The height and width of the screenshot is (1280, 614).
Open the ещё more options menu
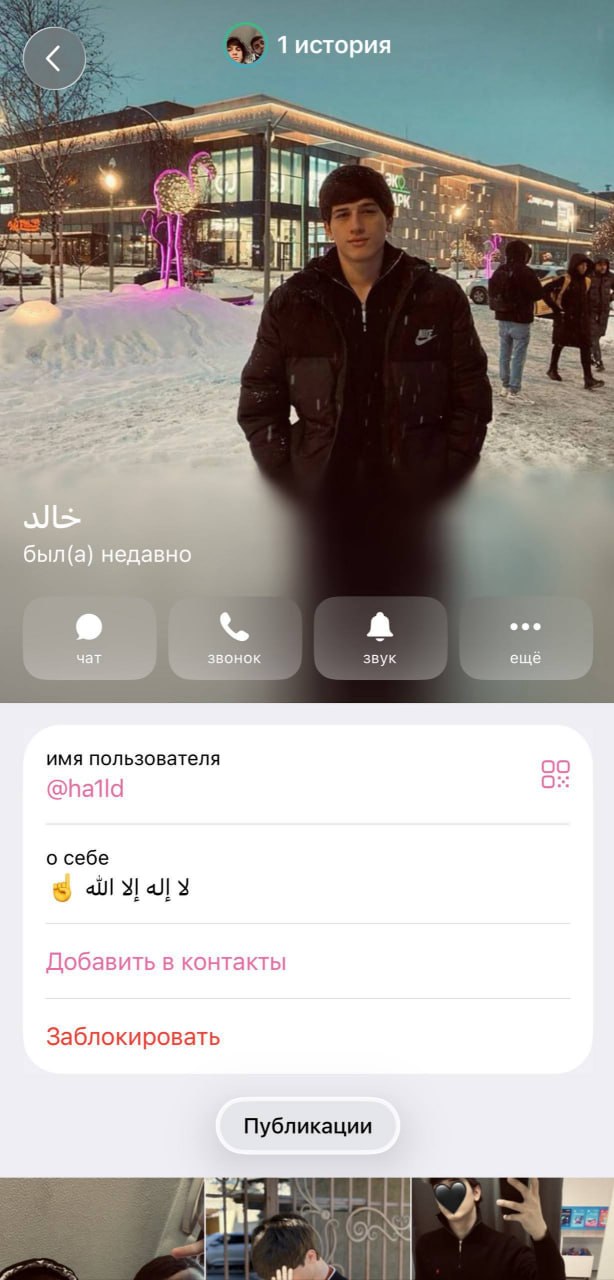[x=525, y=638]
